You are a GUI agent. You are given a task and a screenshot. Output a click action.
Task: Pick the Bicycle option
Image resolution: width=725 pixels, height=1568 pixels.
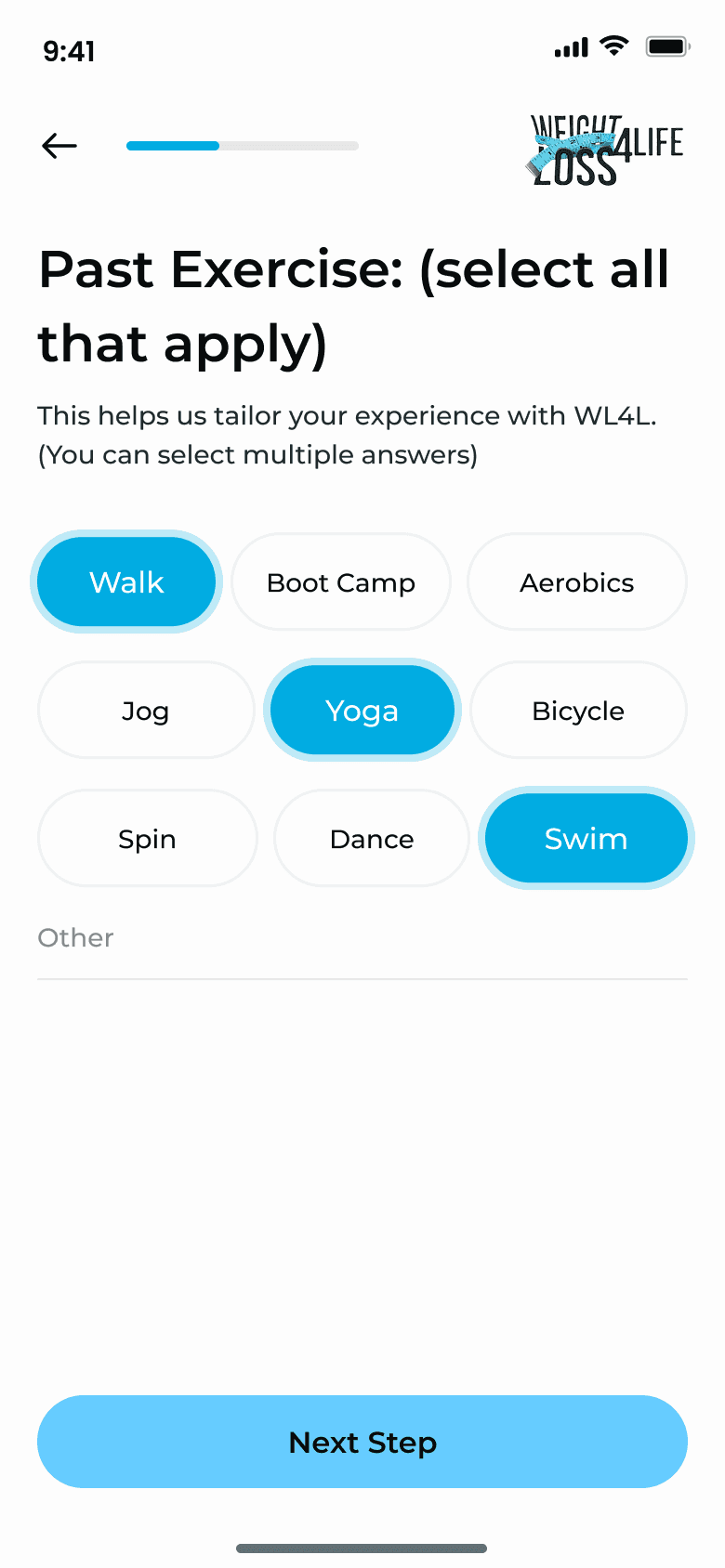pyautogui.click(x=578, y=711)
